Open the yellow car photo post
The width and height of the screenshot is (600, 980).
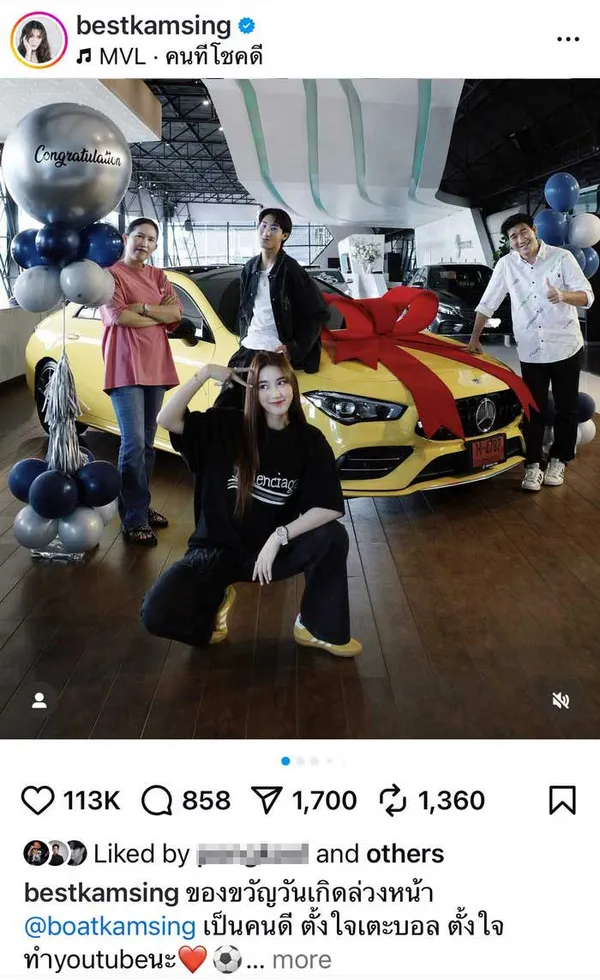pos(300,410)
